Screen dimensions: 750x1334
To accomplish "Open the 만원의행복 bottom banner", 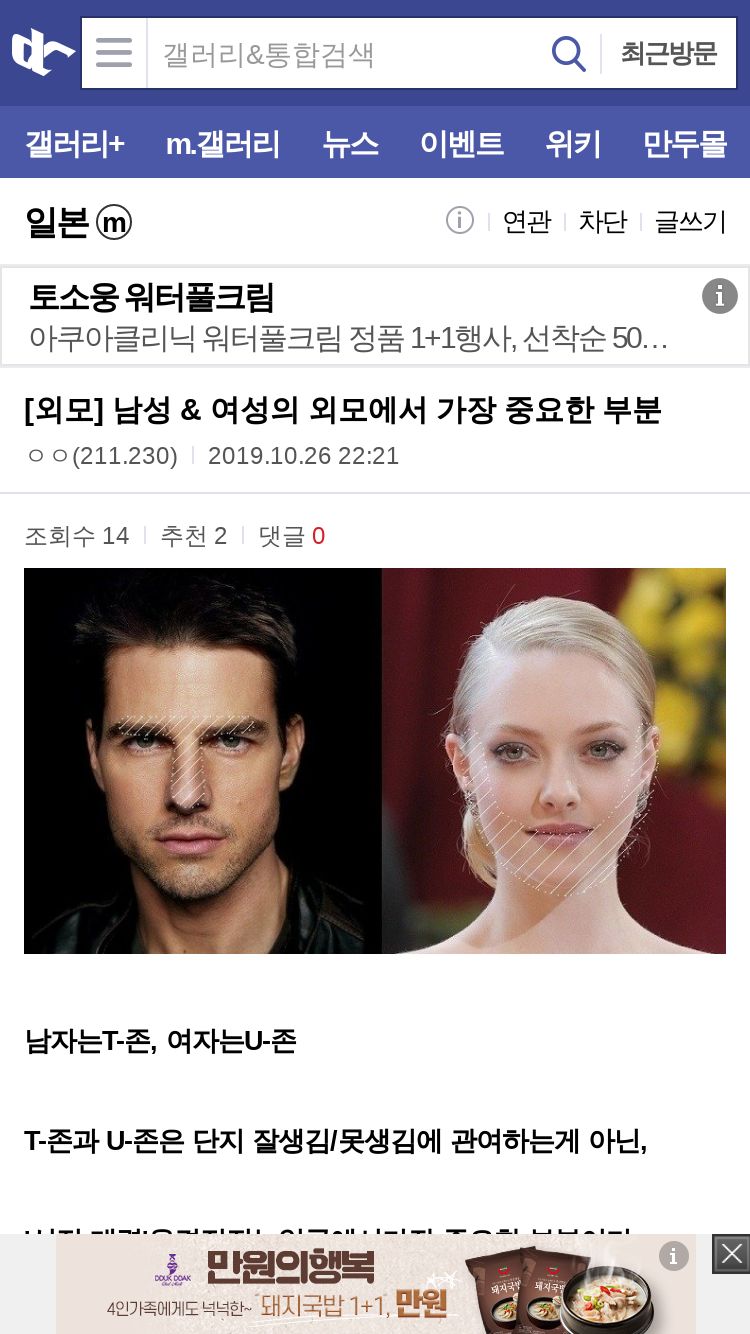I will pyautogui.click(x=375, y=1284).
